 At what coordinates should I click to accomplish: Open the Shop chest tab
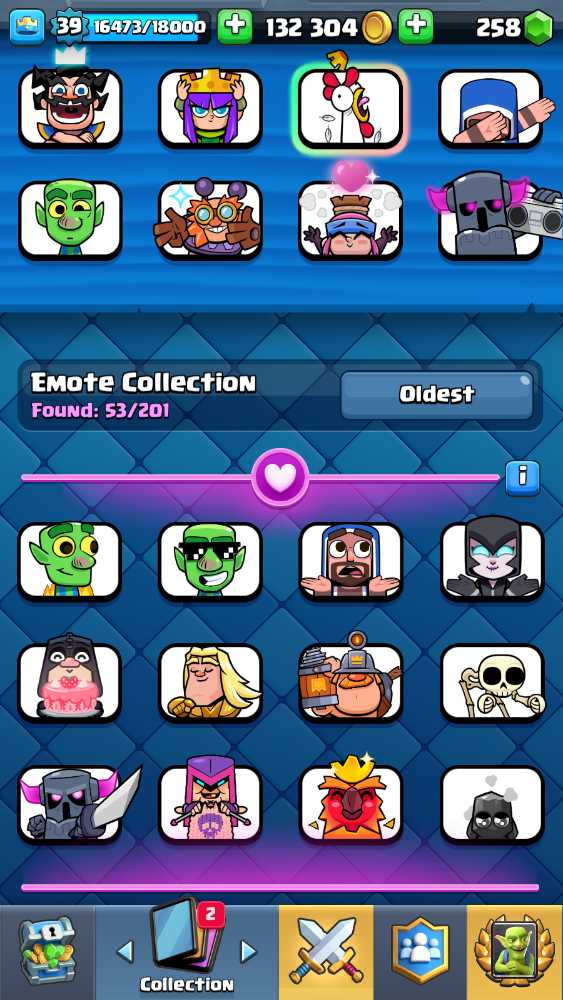(47, 950)
